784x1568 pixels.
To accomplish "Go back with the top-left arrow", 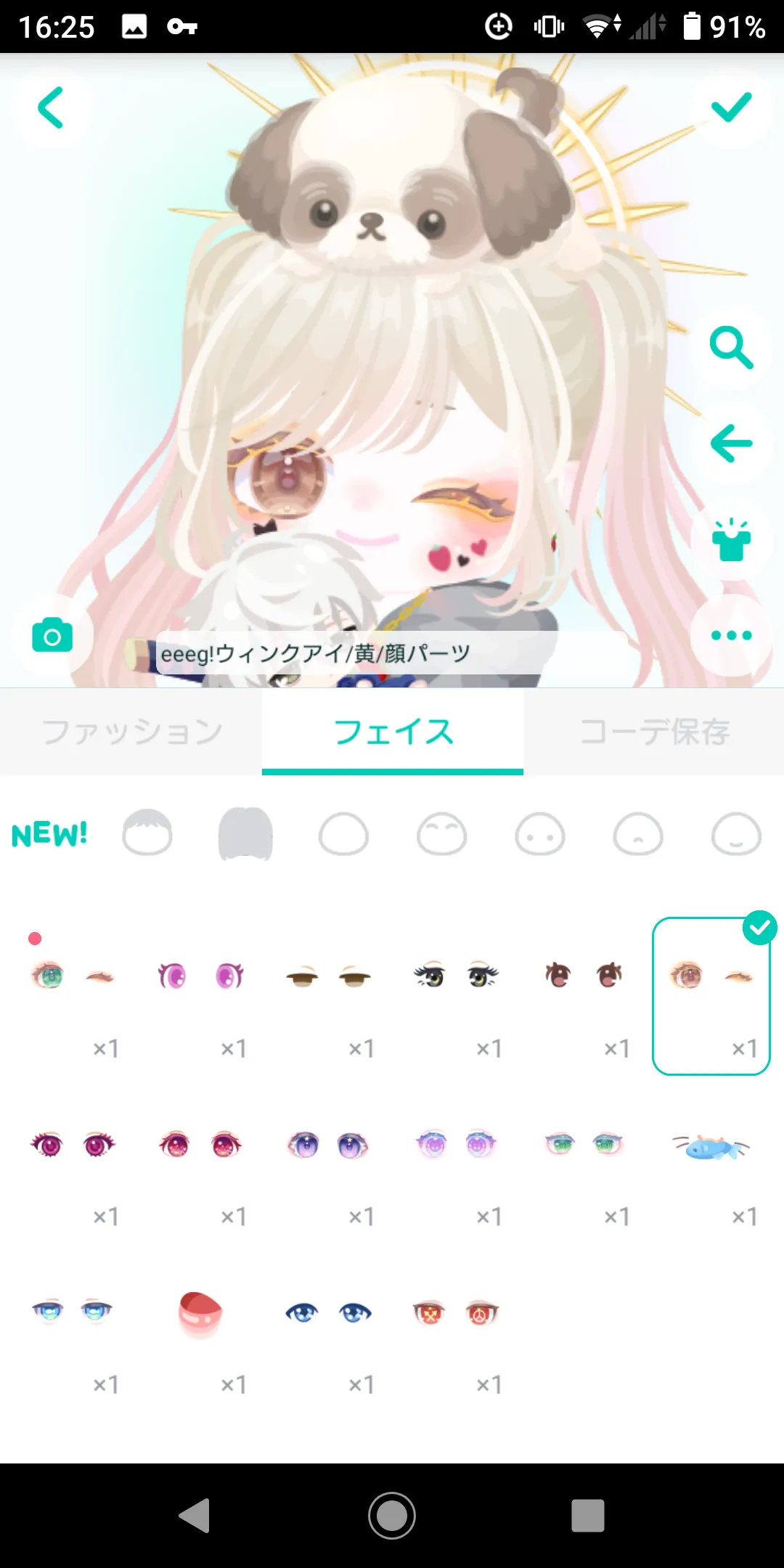I will tap(51, 108).
